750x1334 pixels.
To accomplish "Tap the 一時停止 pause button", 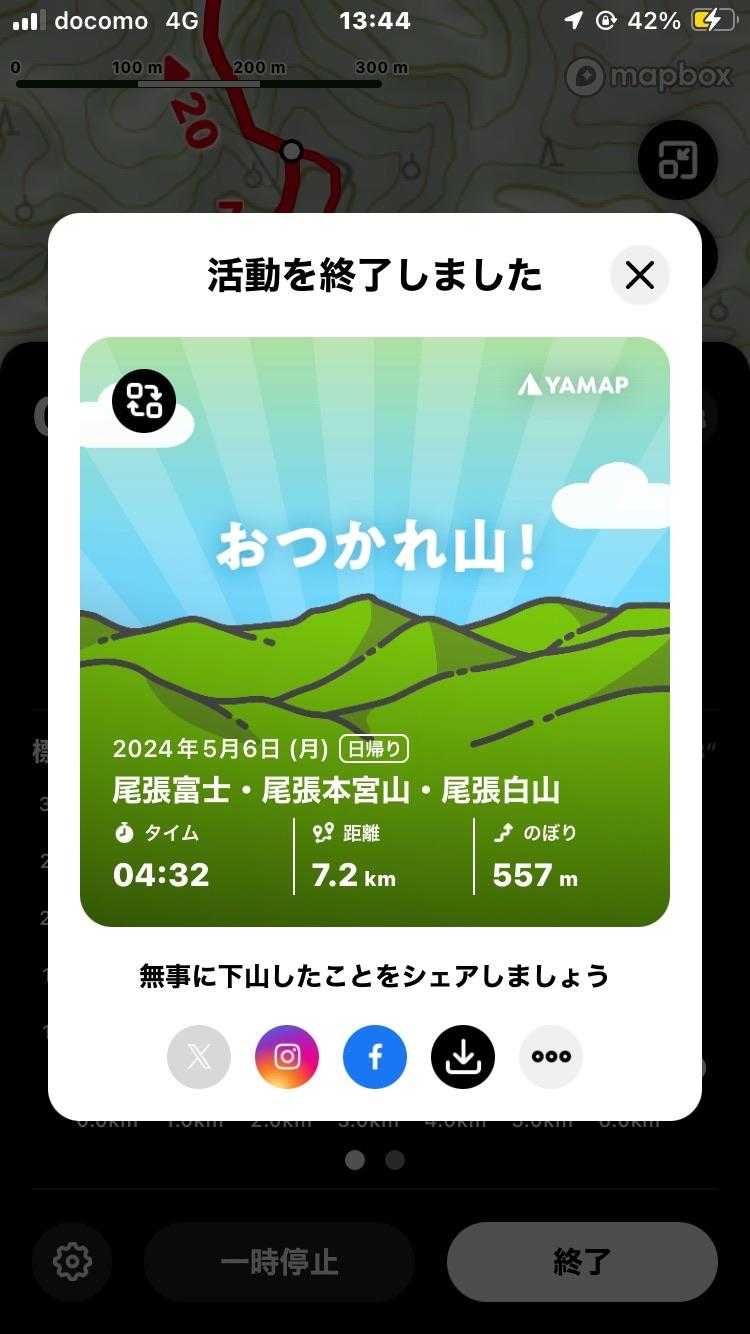I will [x=279, y=1262].
